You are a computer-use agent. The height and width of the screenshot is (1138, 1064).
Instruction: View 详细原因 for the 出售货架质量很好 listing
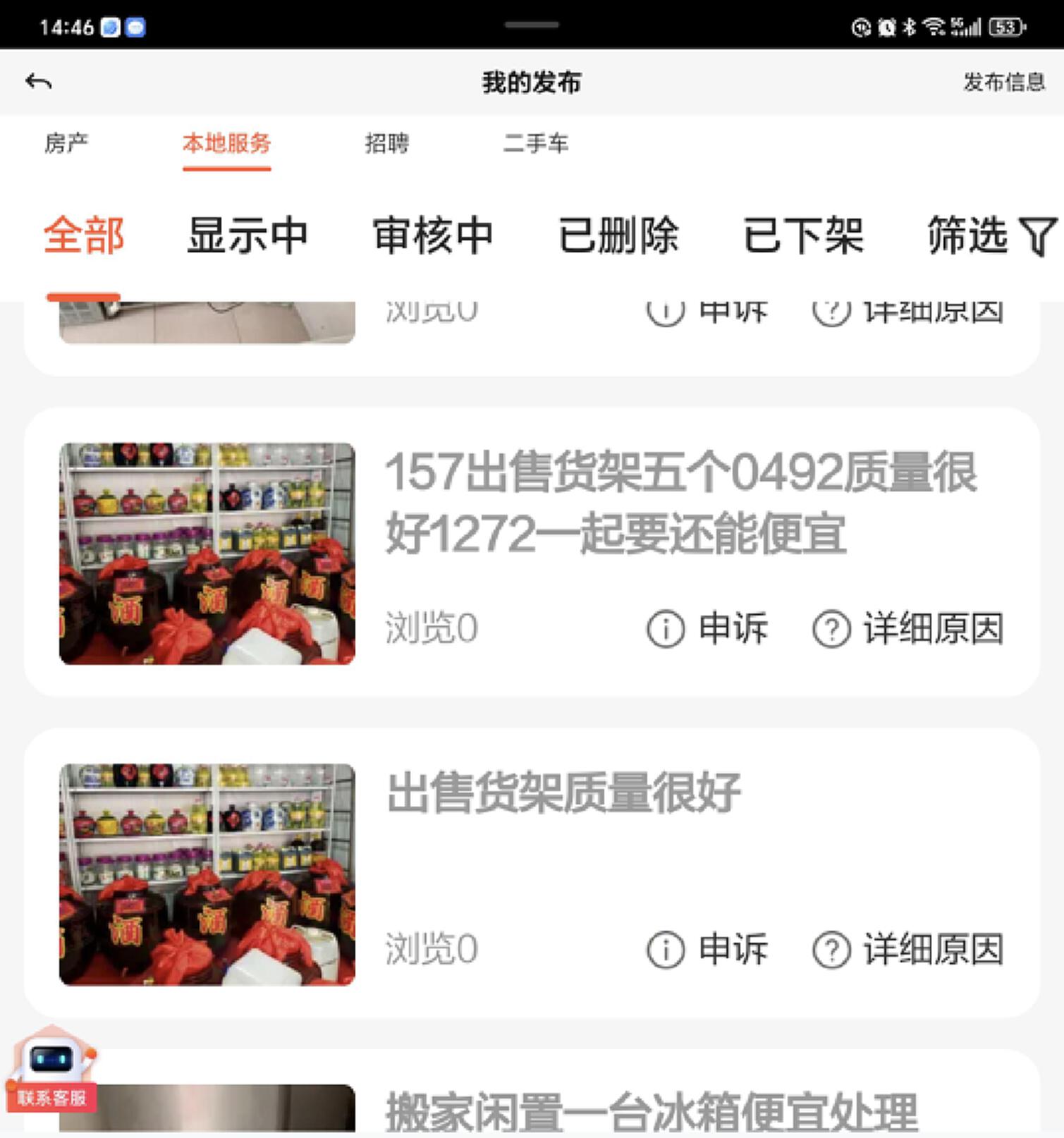coord(908,949)
